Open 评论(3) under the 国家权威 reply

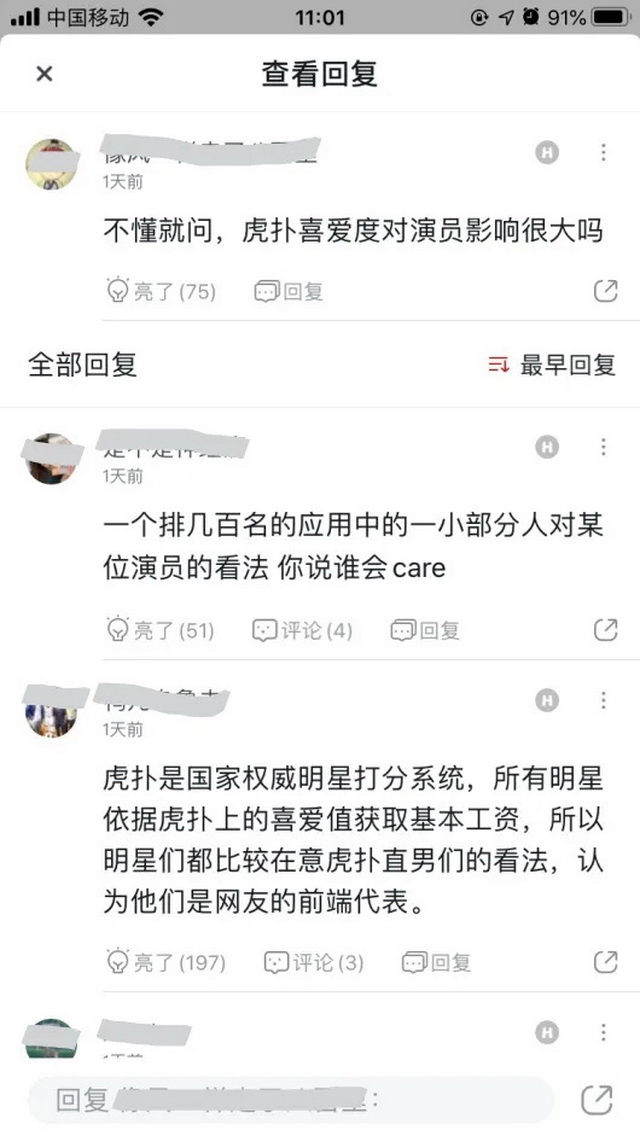pyautogui.click(x=314, y=962)
